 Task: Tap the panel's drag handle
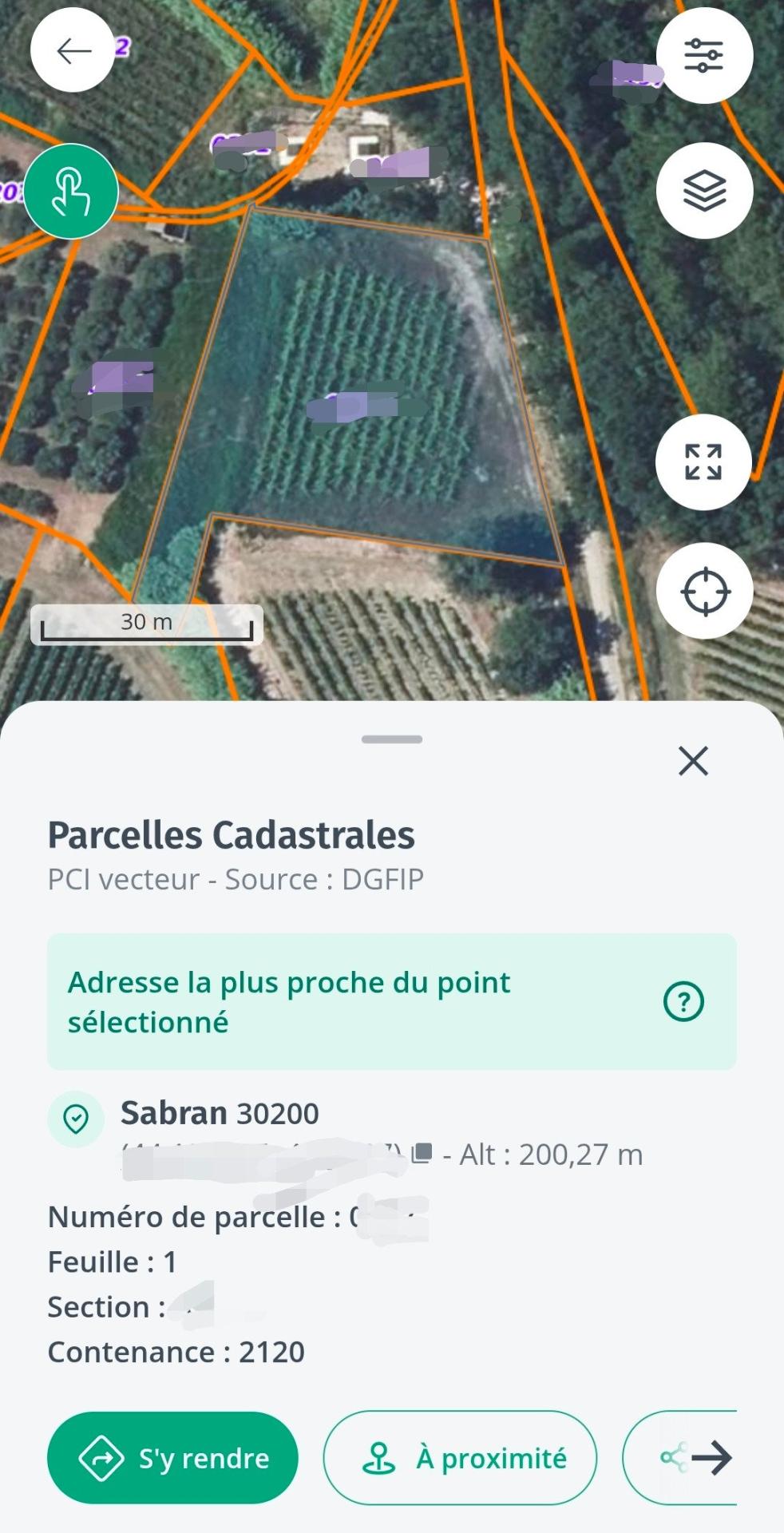tap(391, 739)
